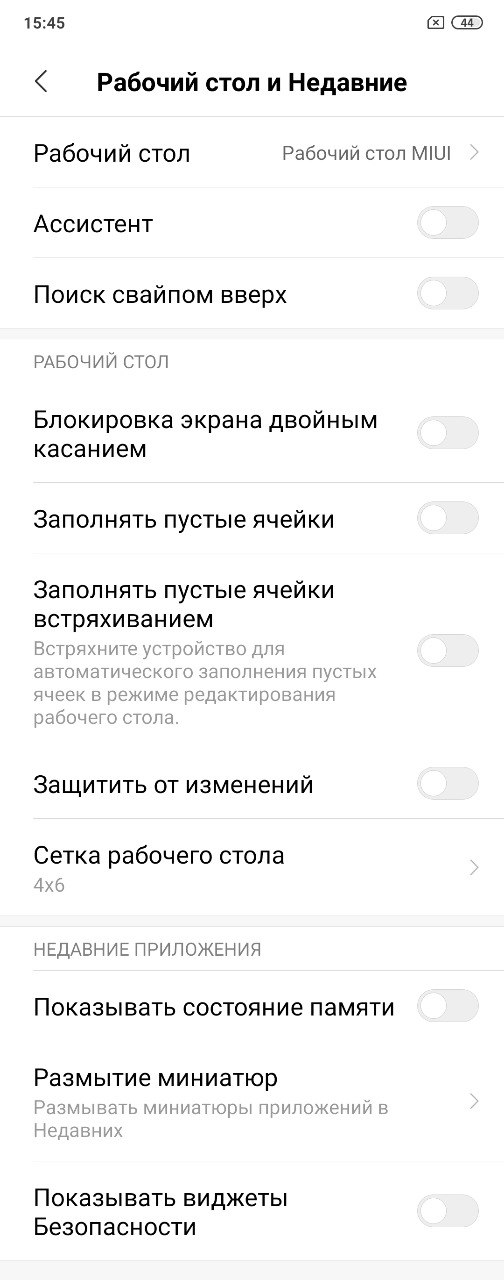Open the Рабочий стол launcher selection

[252, 153]
